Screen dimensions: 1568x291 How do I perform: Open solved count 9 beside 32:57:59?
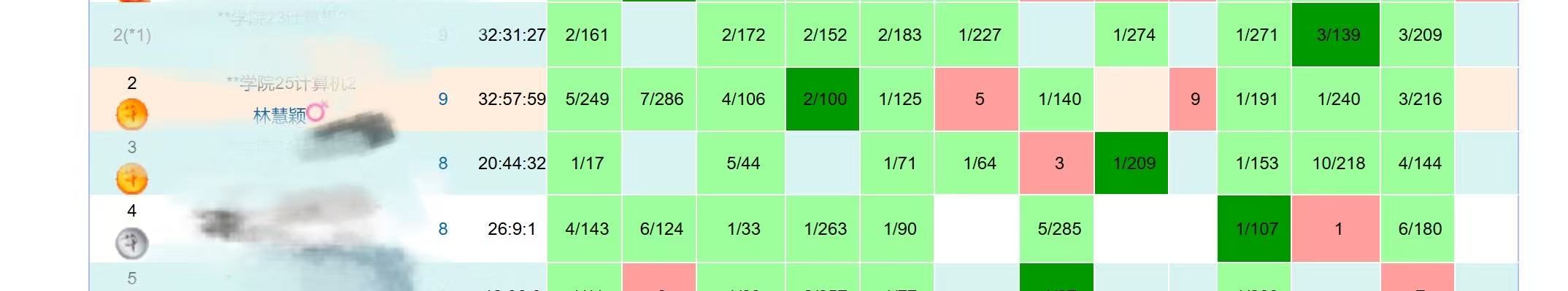[x=443, y=99]
